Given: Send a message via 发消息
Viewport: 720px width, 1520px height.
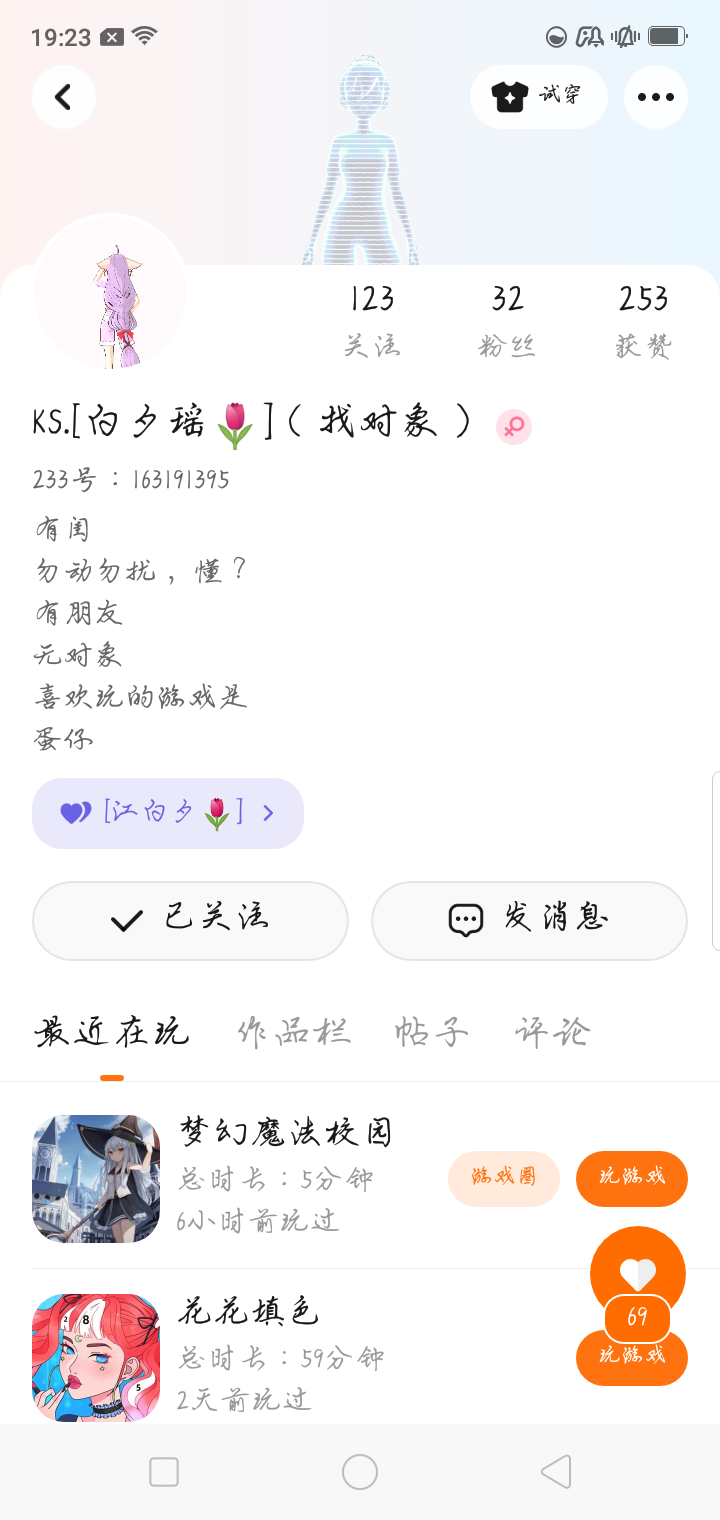Looking at the screenshot, I should click(529, 920).
